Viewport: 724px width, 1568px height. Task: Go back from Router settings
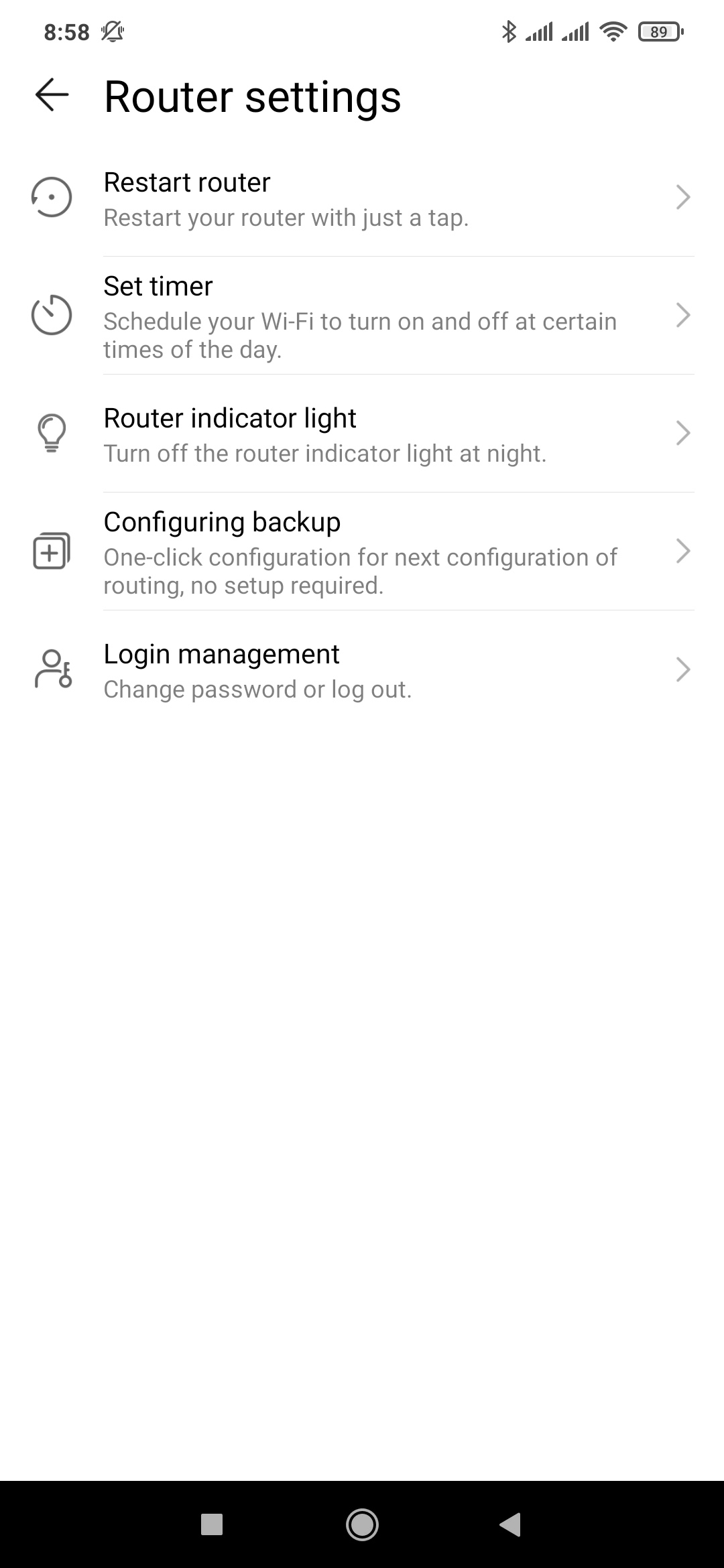(52, 94)
